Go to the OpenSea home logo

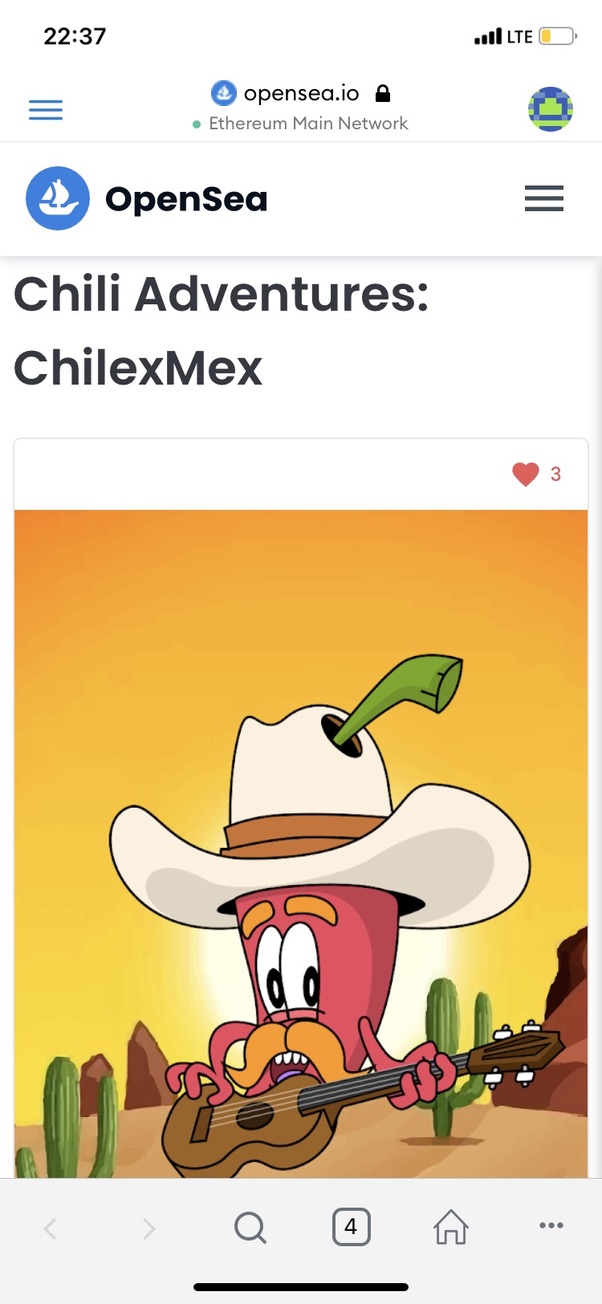[x=146, y=199]
